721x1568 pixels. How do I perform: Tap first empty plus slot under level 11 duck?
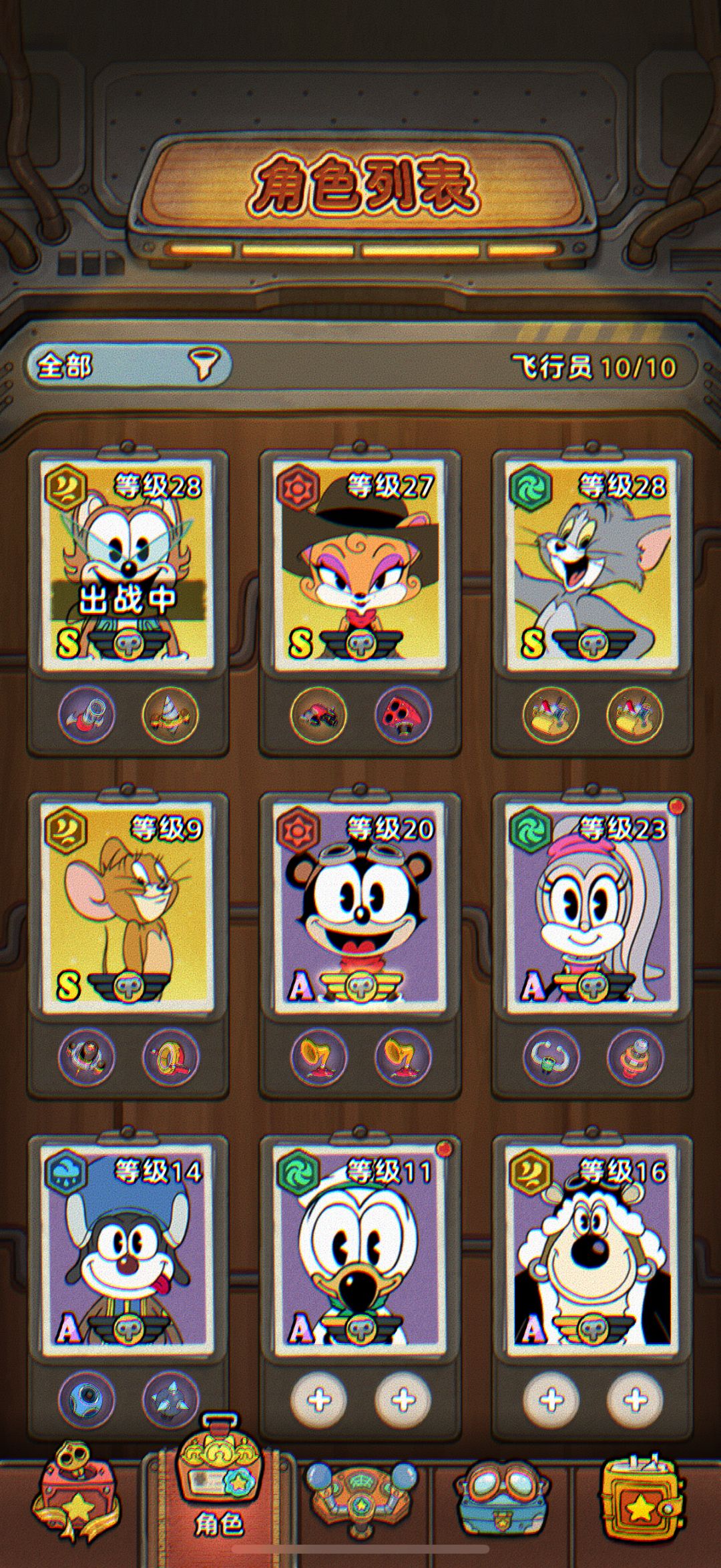pos(318,1400)
